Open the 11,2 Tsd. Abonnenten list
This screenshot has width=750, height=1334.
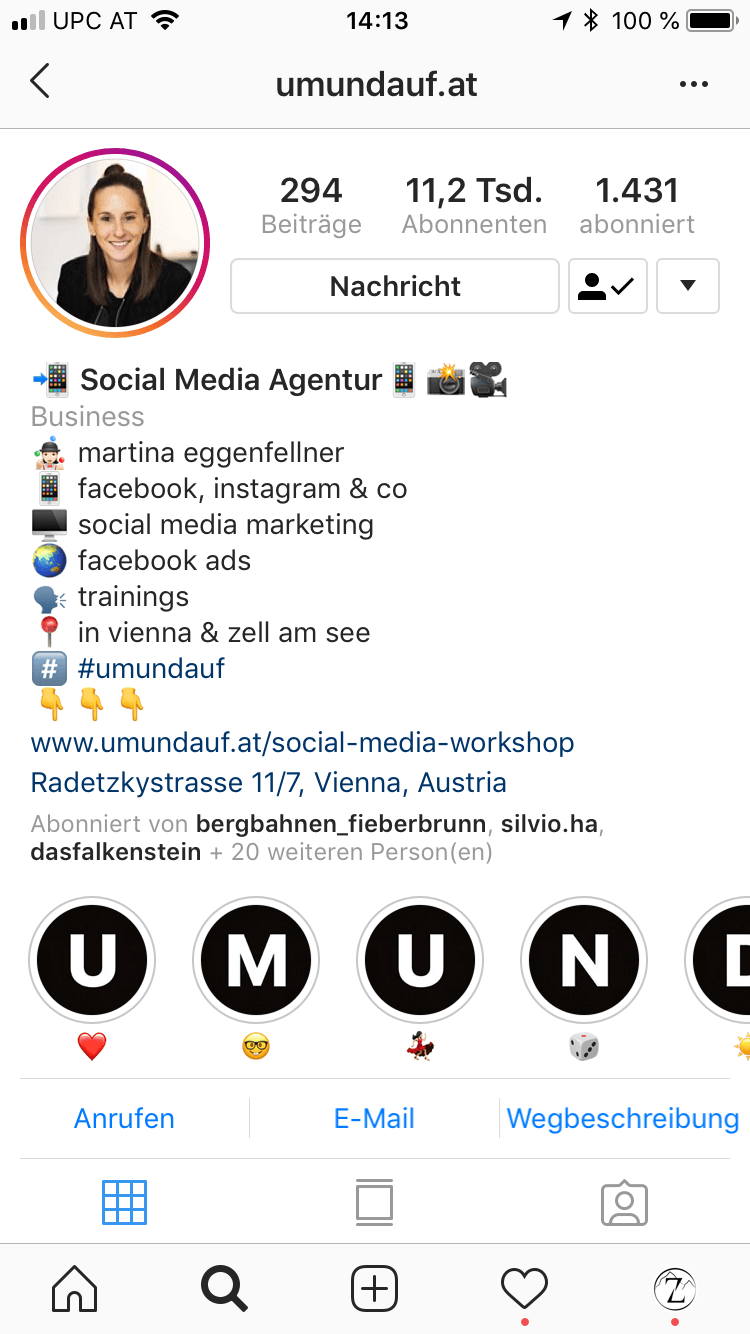474,205
